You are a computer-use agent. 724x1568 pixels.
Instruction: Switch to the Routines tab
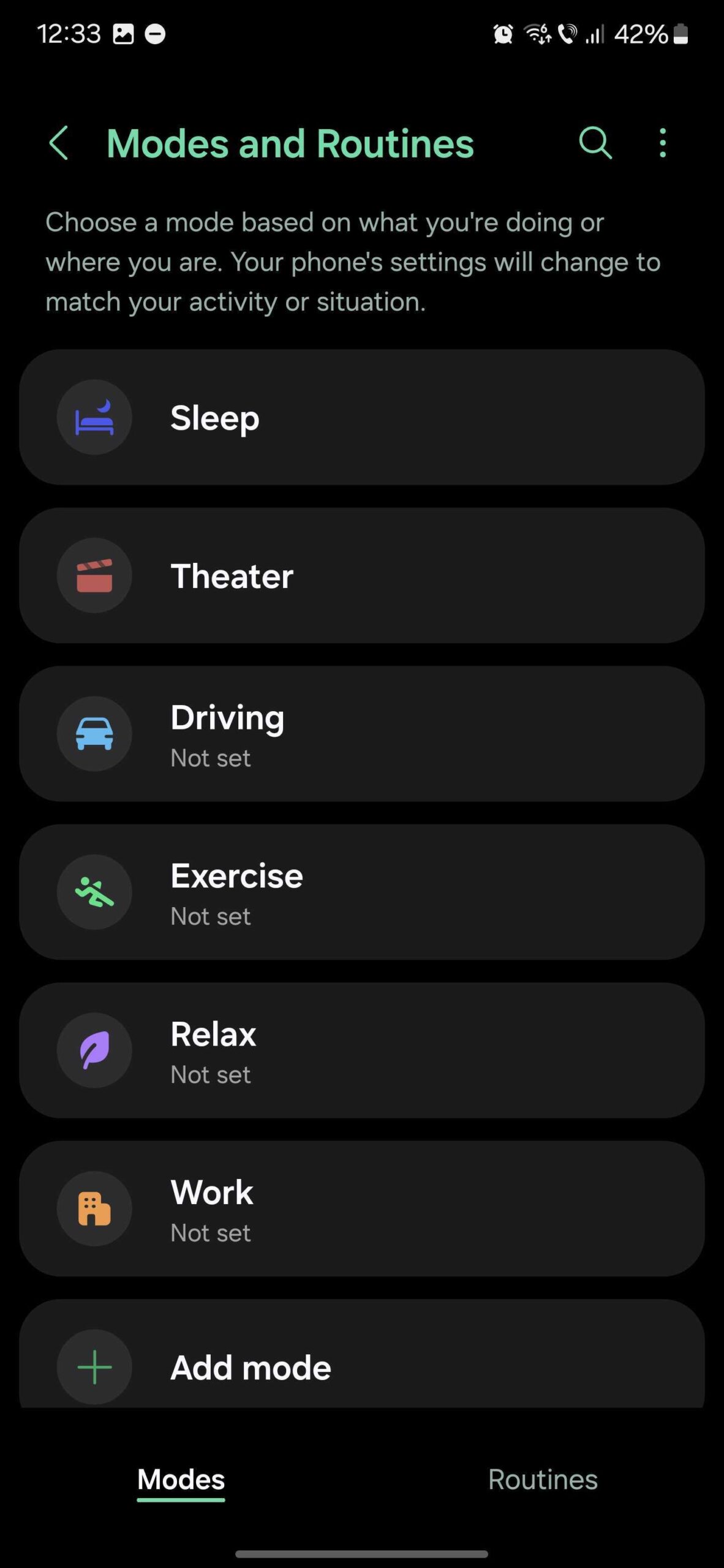pyautogui.click(x=542, y=1479)
